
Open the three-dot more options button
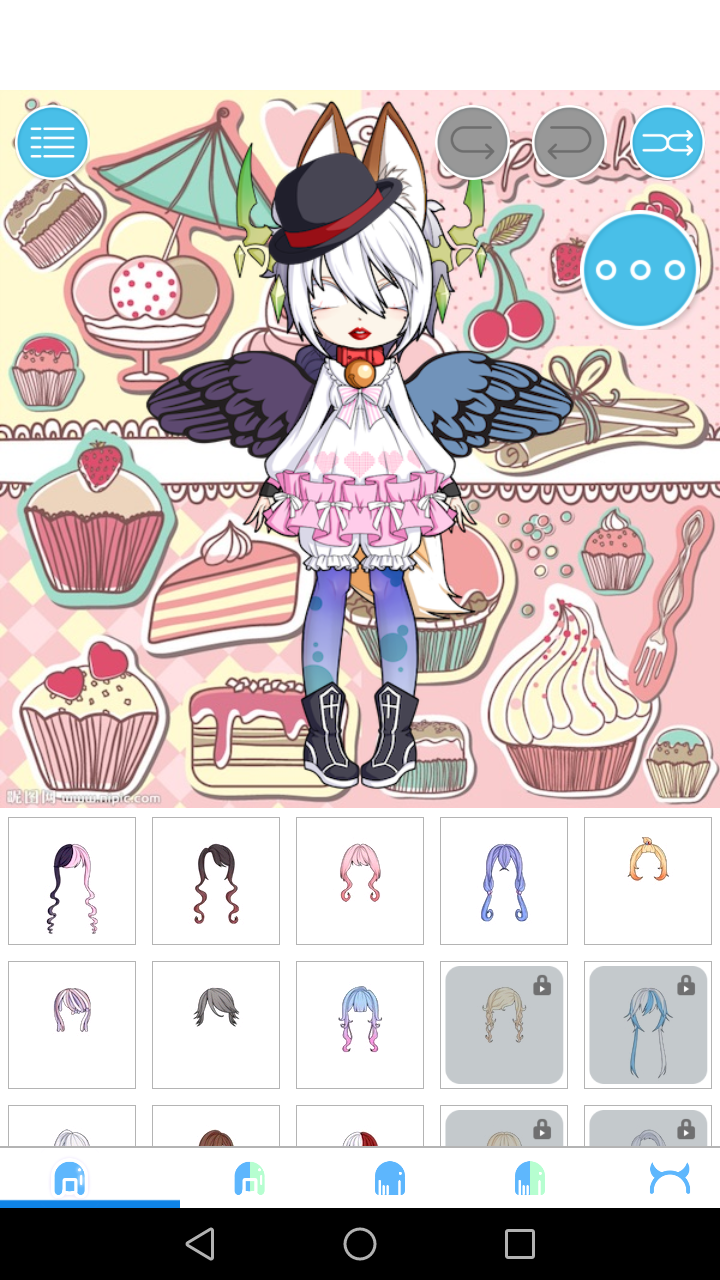640,269
